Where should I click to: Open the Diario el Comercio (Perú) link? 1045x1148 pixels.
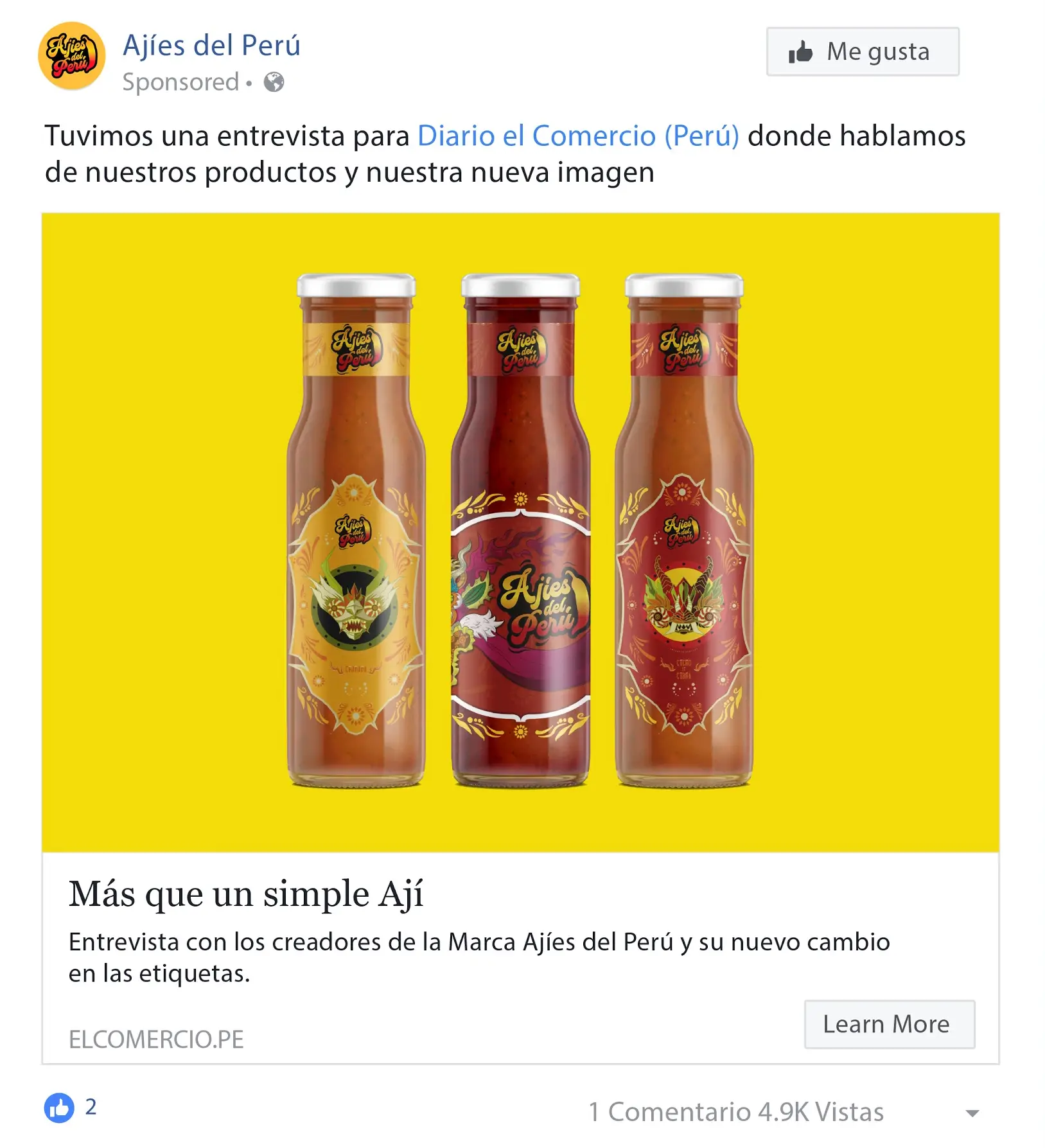pyautogui.click(x=578, y=136)
